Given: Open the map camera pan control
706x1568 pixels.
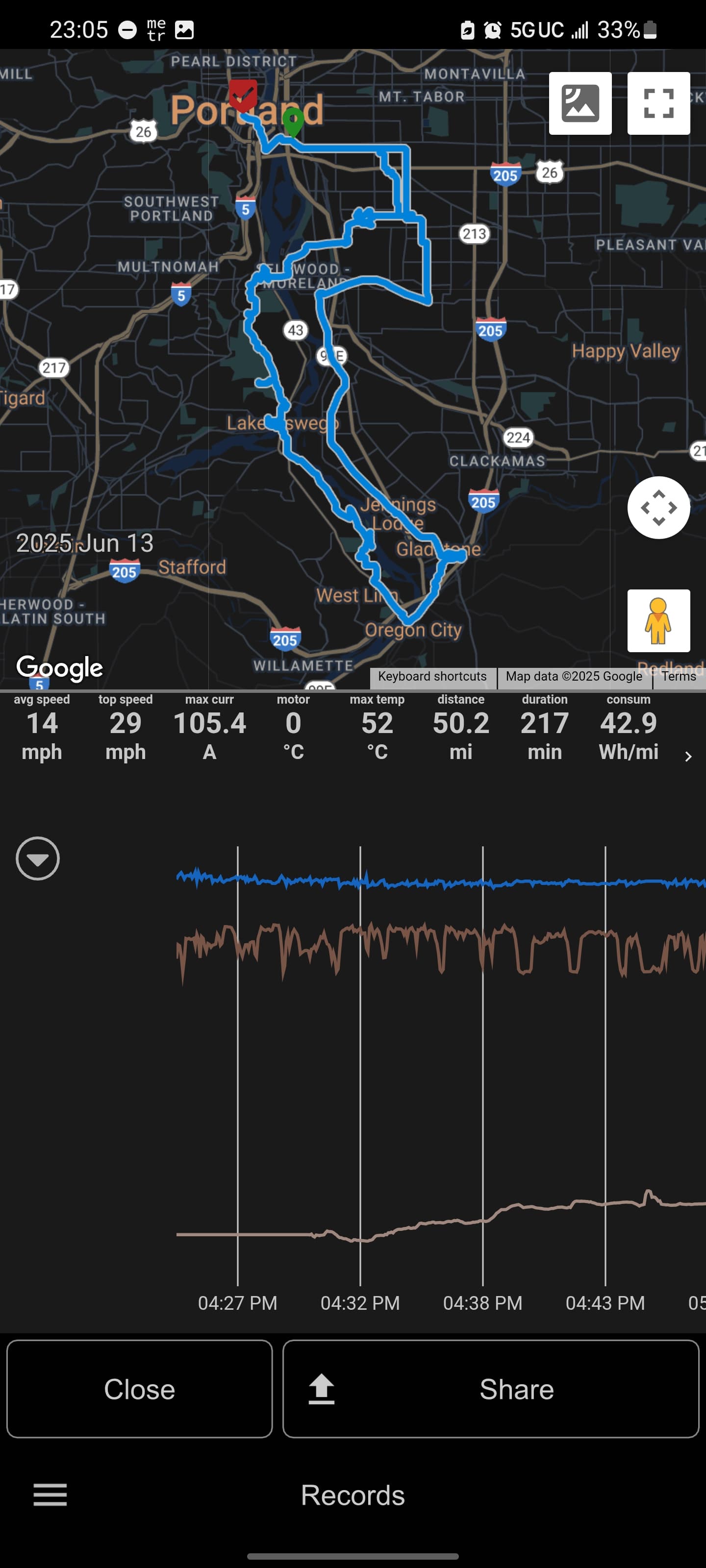Looking at the screenshot, I should 658,507.
